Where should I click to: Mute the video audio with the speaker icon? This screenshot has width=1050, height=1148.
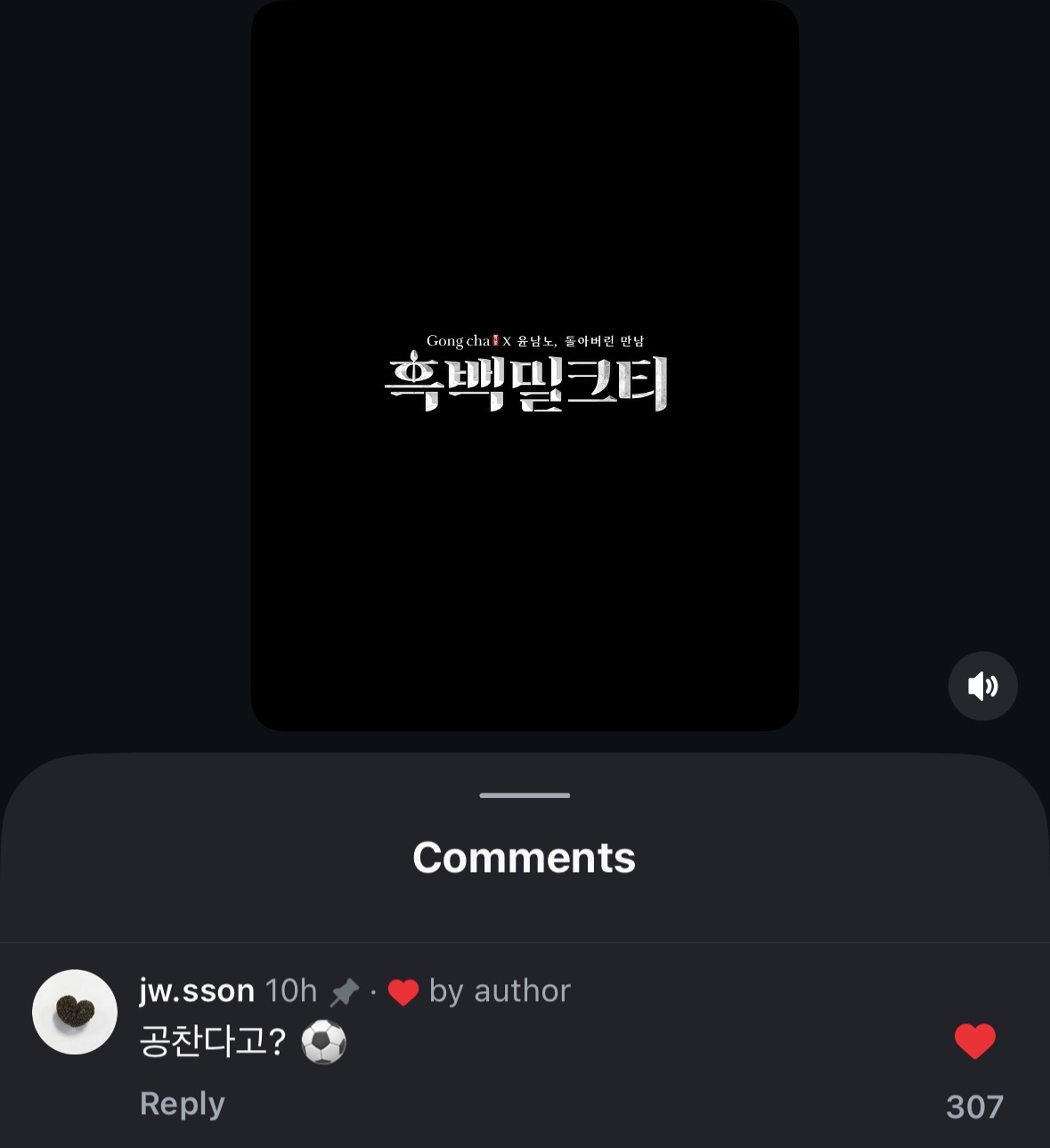click(982, 686)
